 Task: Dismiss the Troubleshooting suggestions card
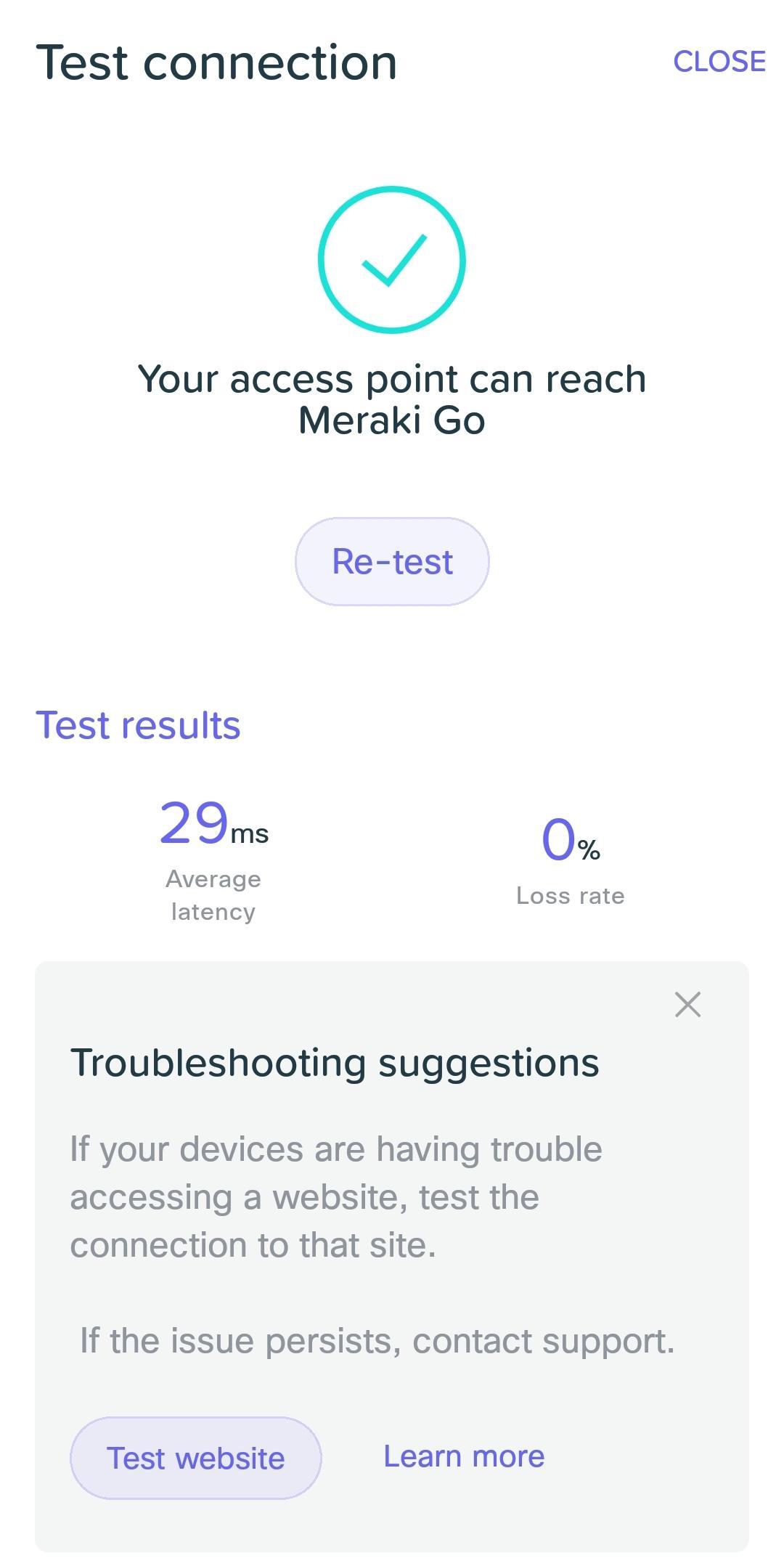tap(687, 1005)
